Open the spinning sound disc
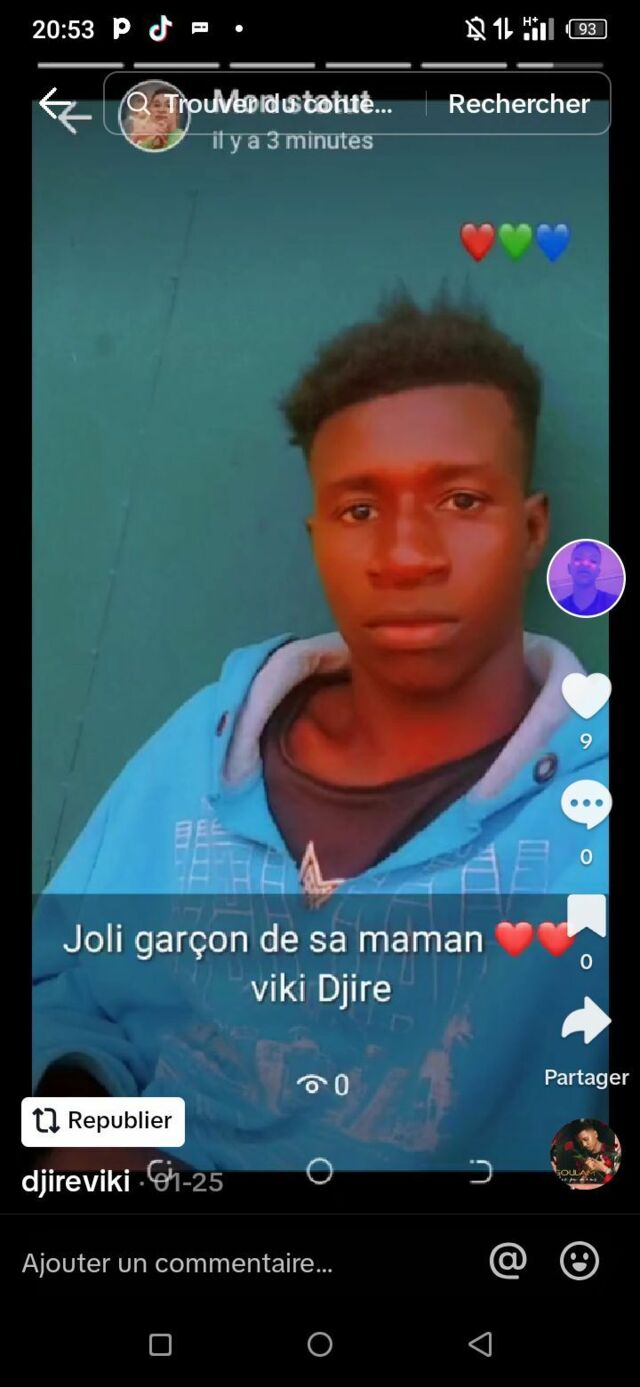 [586, 1154]
